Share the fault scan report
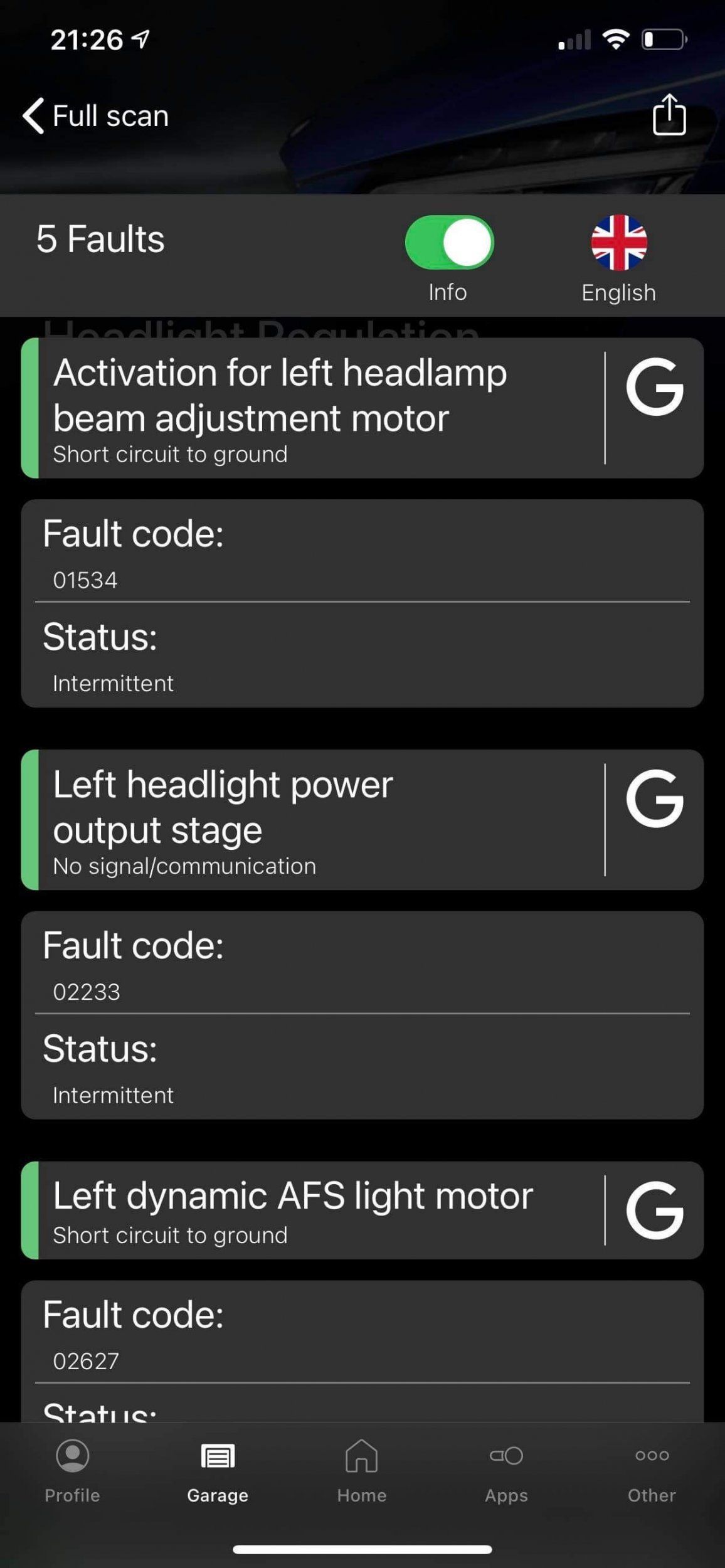Image resolution: width=725 pixels, height=1568 pixels. [x=669, y=115]
